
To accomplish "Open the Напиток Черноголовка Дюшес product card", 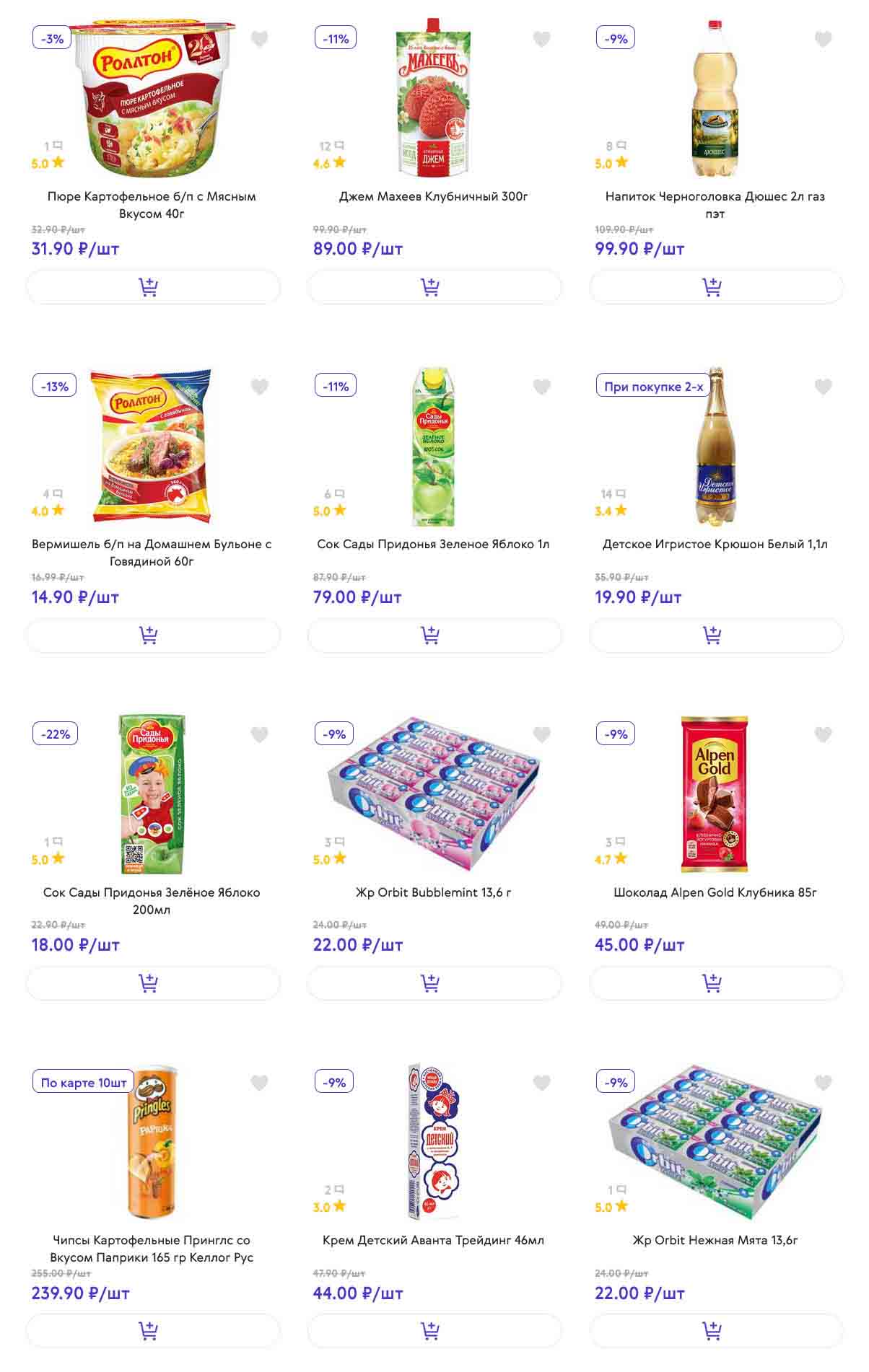I will pyautogui.click(x=715, y=204).
